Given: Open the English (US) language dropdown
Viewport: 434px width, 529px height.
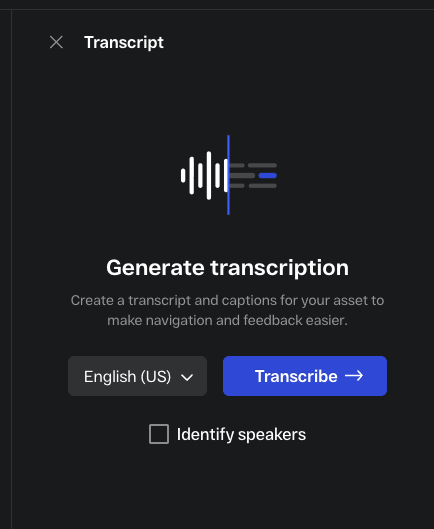Looking at the screenshot, I should tap(137, 376).
